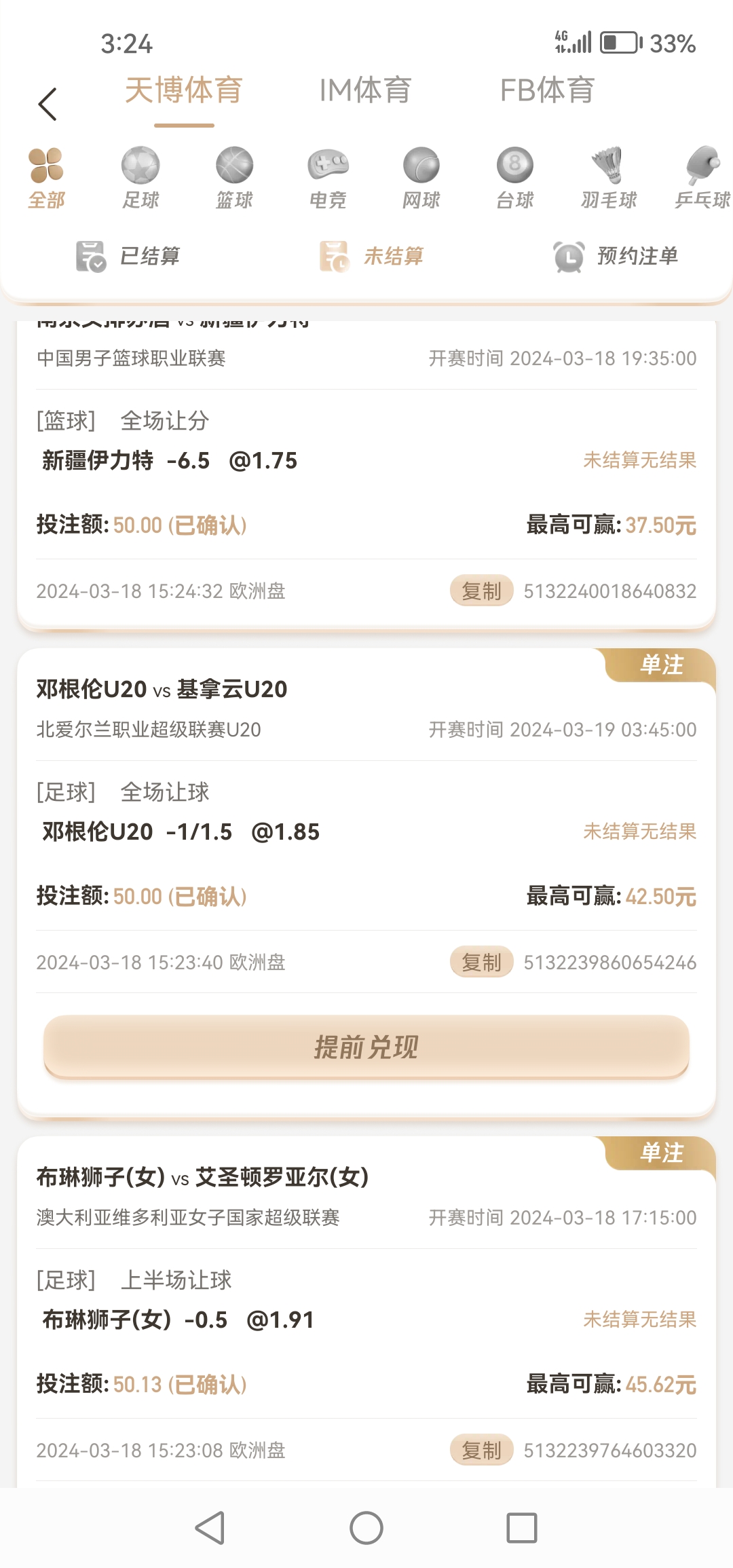Open the 已结算 settled bets
733x1568 pixels.
click(x=129, y=256)
